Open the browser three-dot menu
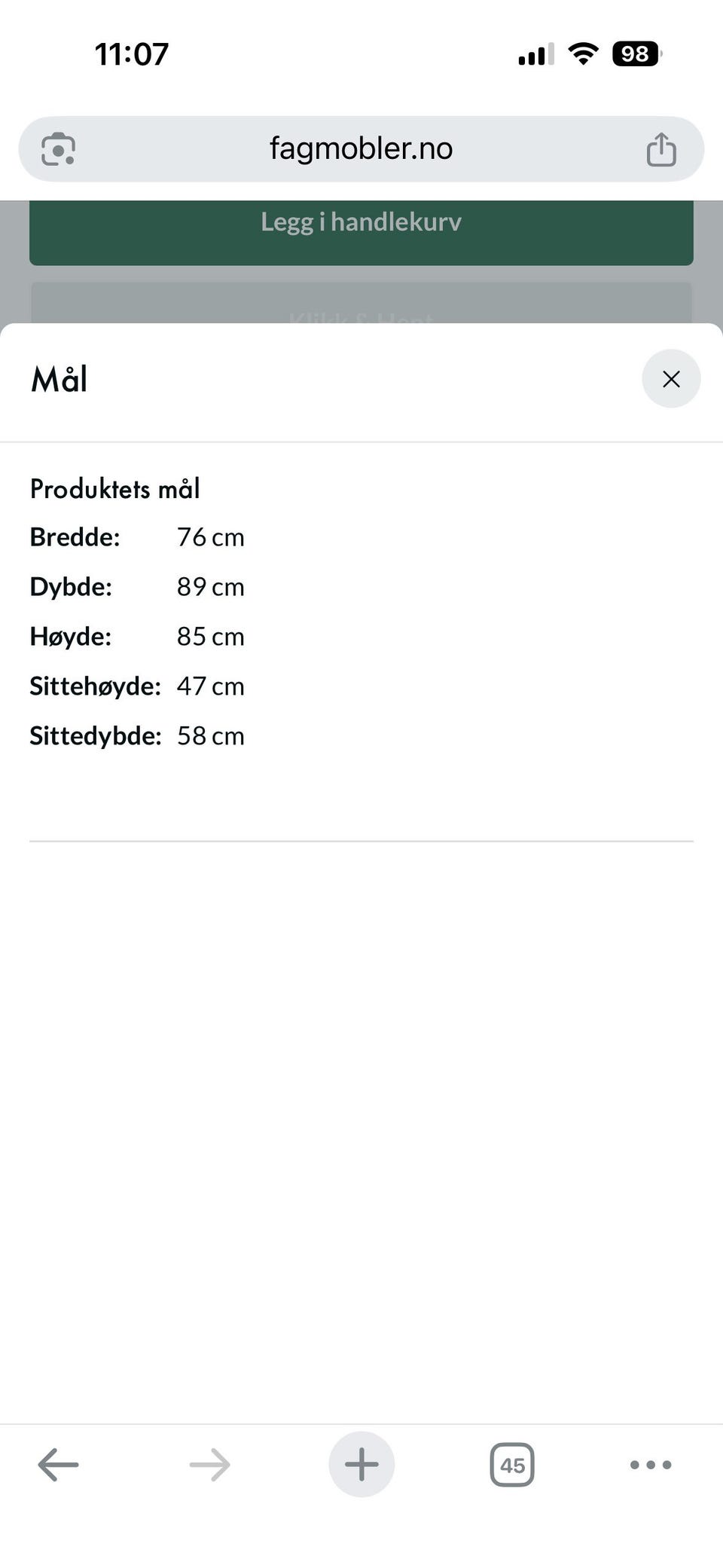Screen dimensions: 723x1568 click(x=651, y=1465)
